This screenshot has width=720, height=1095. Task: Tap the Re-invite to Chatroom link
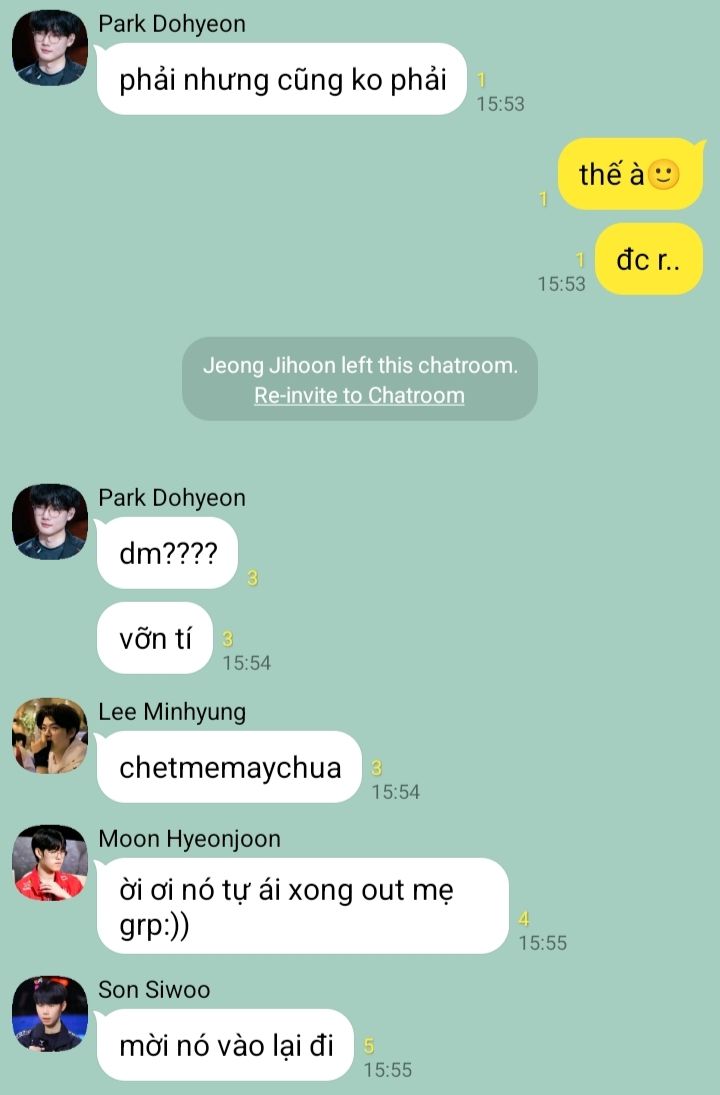(x=359, y=395)
